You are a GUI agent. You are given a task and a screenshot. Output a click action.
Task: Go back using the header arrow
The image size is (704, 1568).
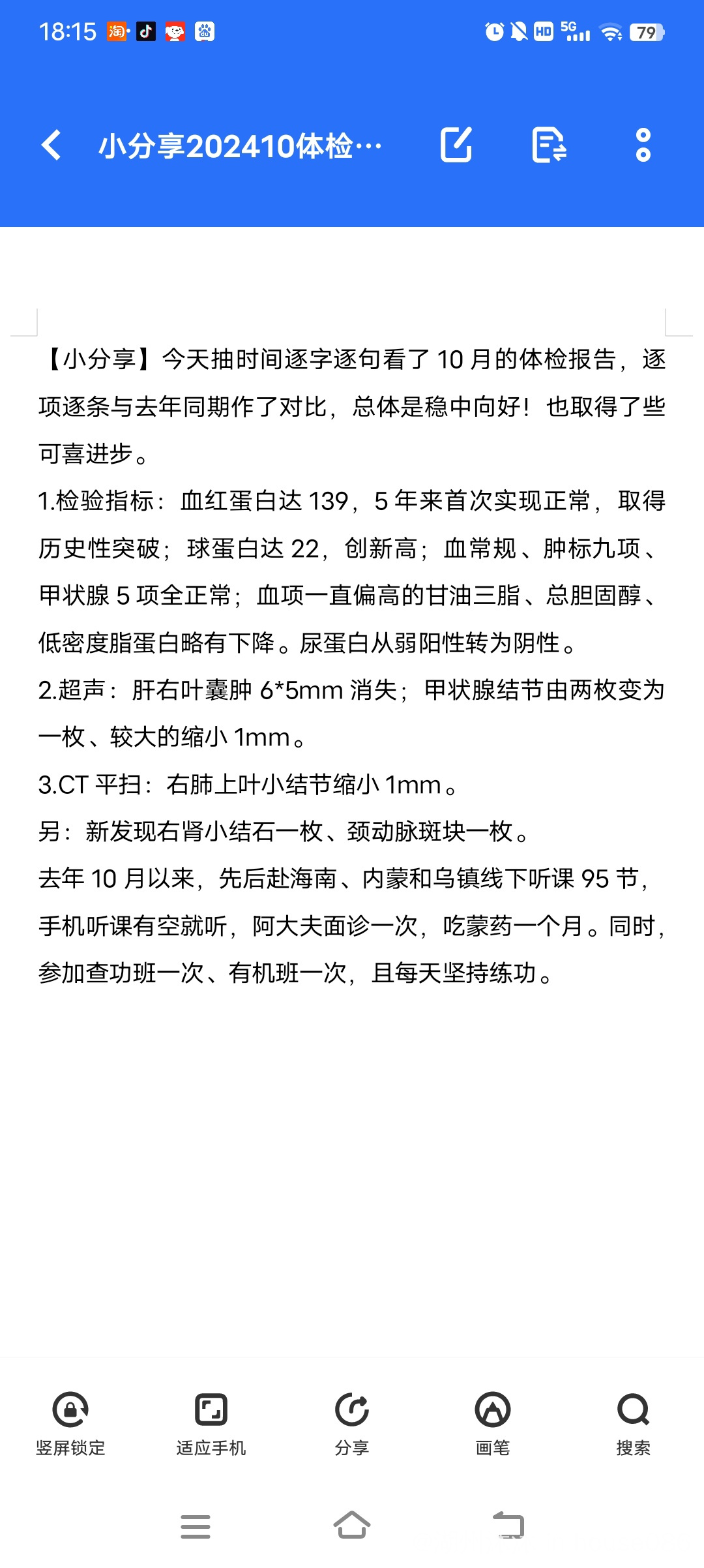[x=51, y=145]
